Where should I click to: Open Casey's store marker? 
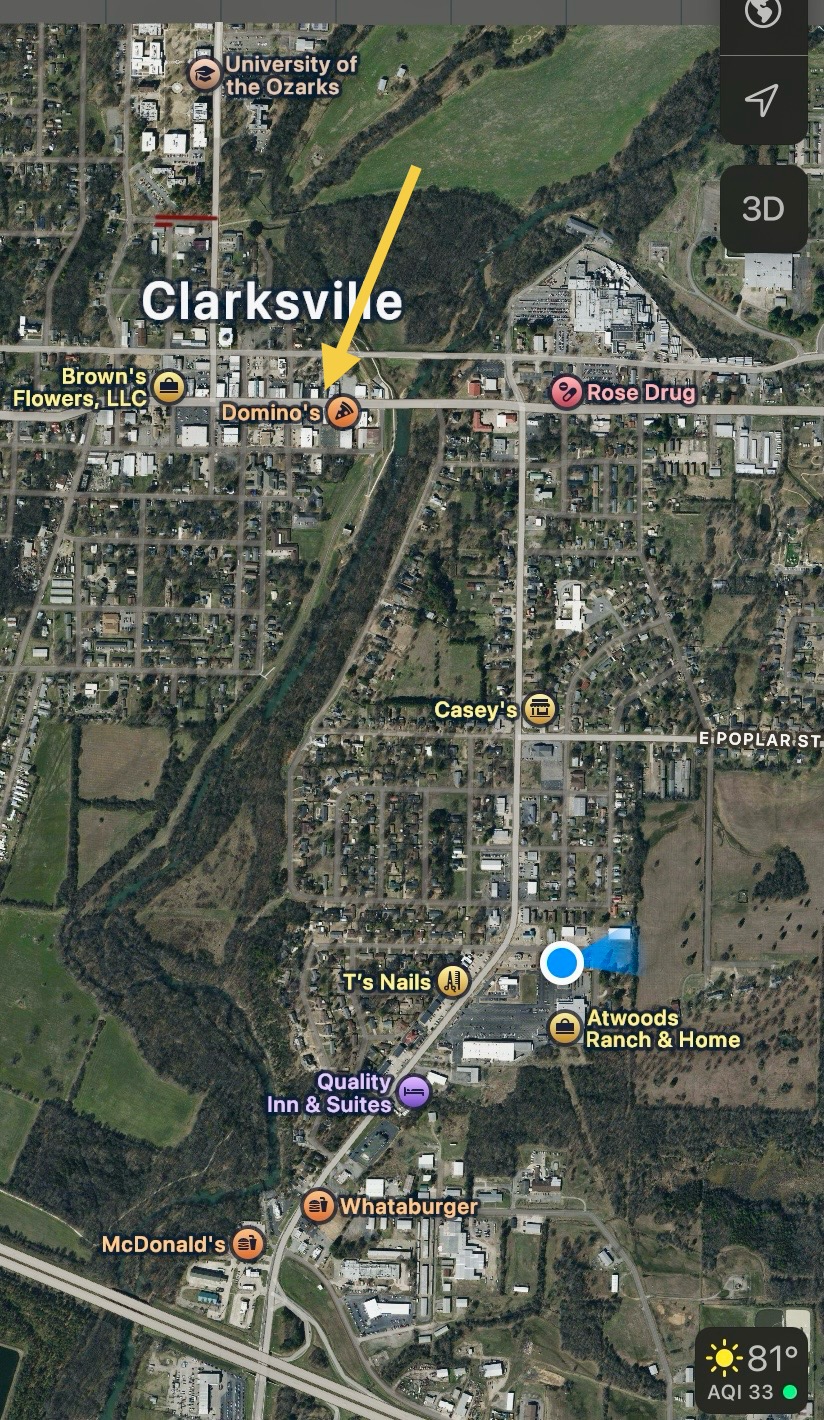tap(541, 710)
